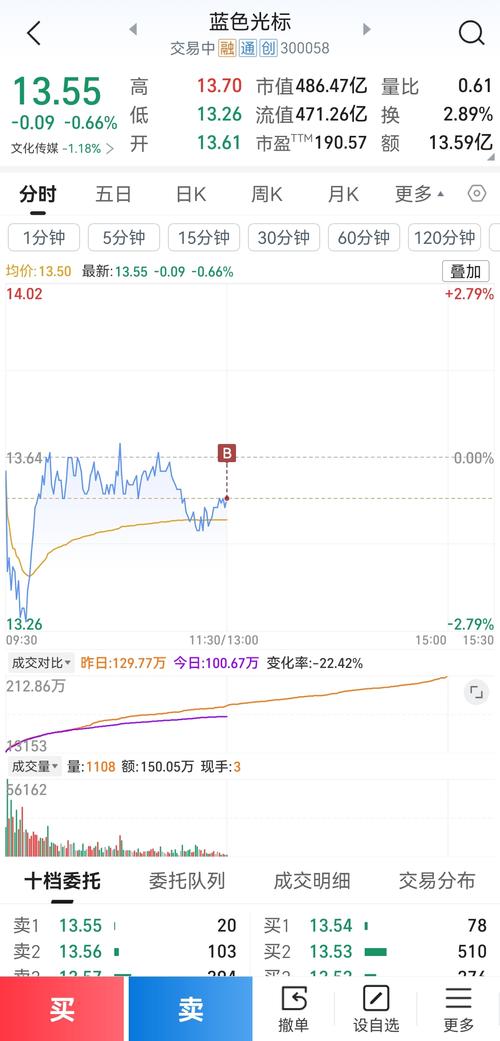Tap the red 买 buy button
The height and width of the screenshot is (1041, 500).
tap(62, 1008)
